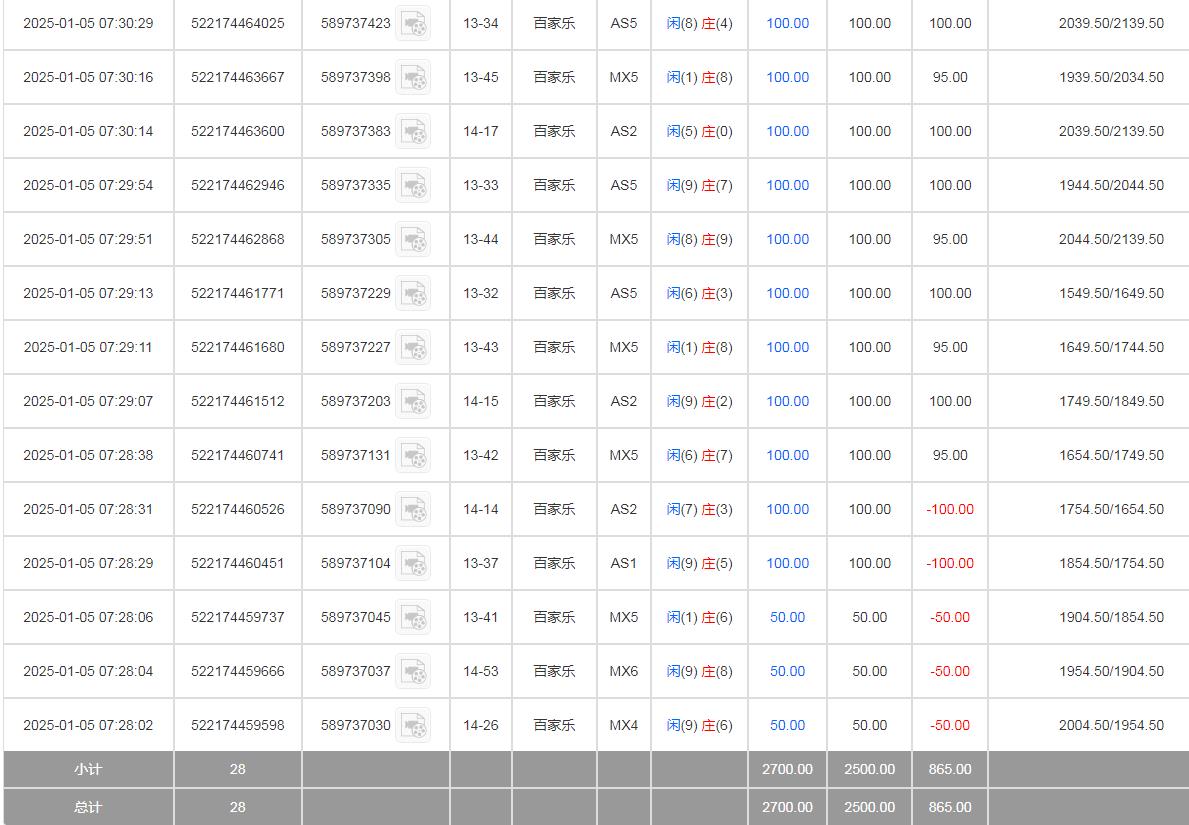Tap video icon next to 589737227
This screenshot has width=1189, height=825.
click(x=413, y=348)
